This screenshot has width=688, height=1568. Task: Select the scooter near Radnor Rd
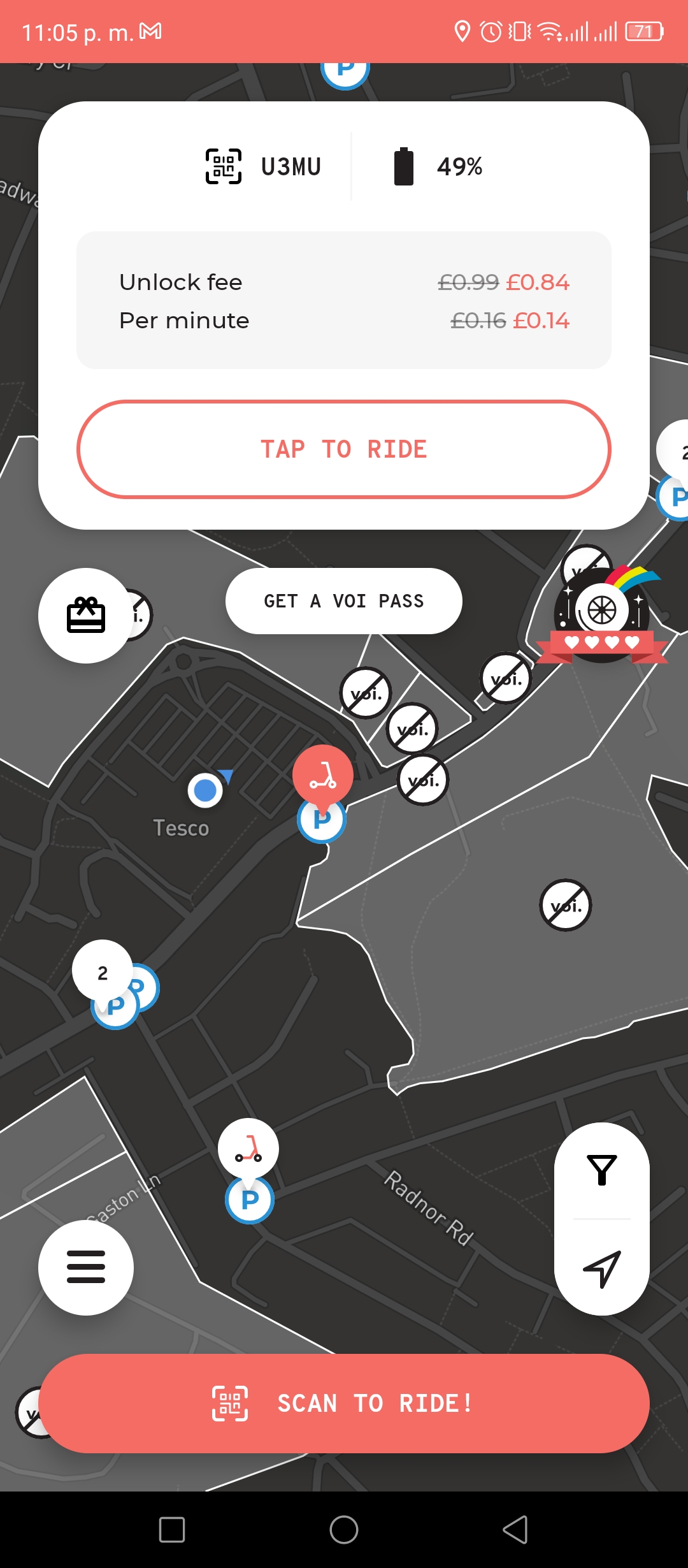coord(248,1149)
